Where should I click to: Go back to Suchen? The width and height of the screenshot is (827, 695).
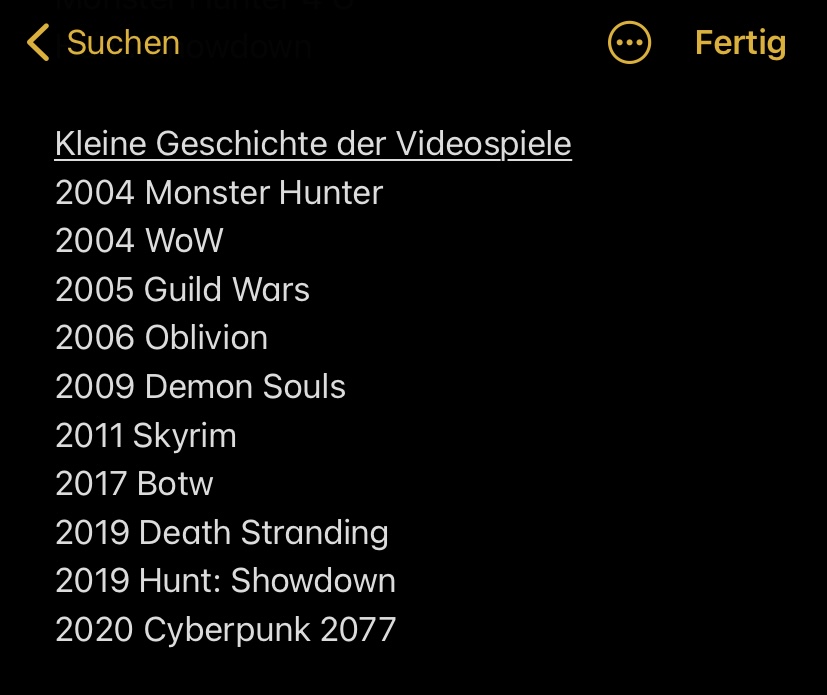[x=103, y=43]
